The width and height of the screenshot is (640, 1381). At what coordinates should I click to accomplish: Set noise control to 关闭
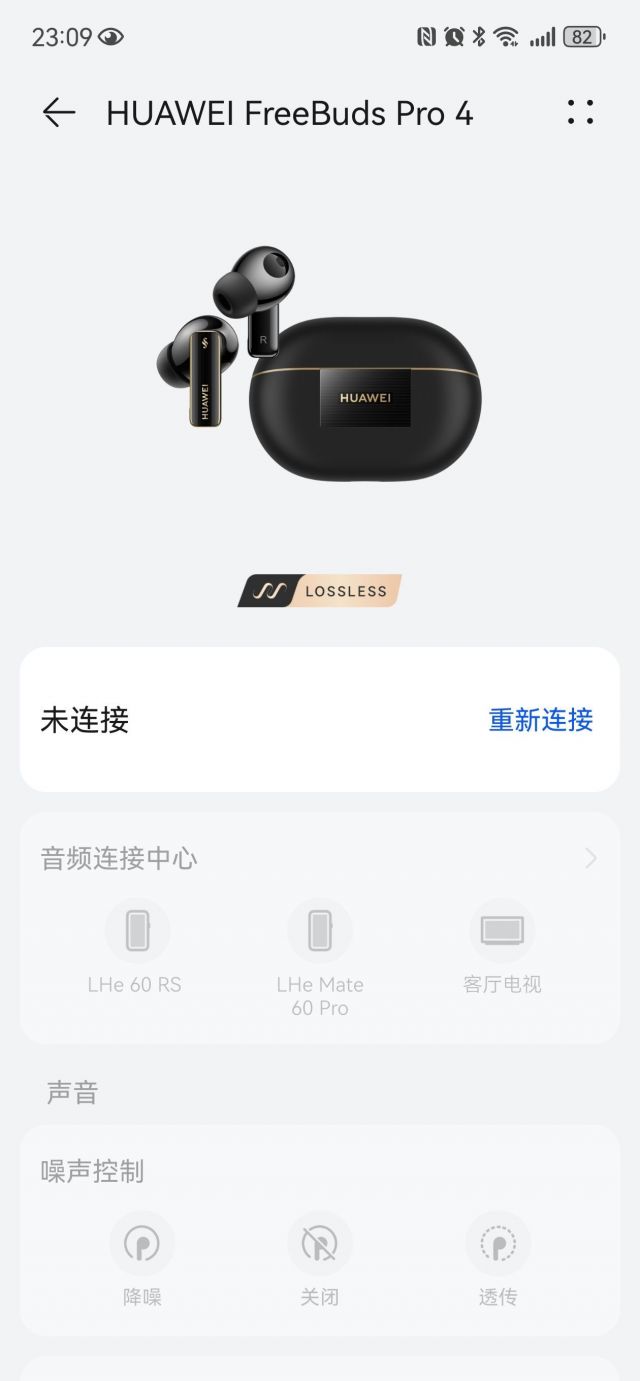pyautogui.click(x=319, y=1244)
